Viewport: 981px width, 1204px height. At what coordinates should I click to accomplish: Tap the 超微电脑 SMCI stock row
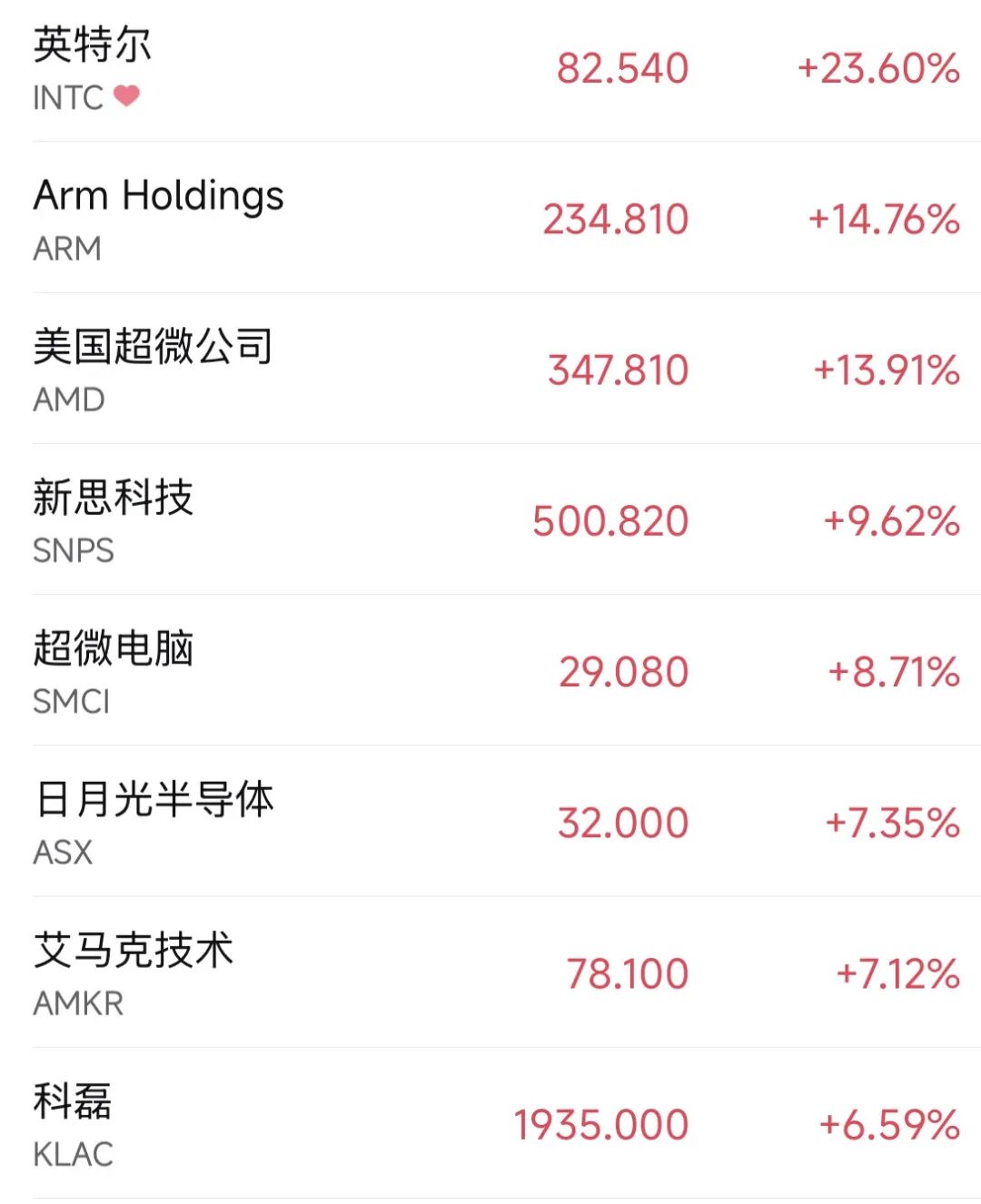[490, 671]
